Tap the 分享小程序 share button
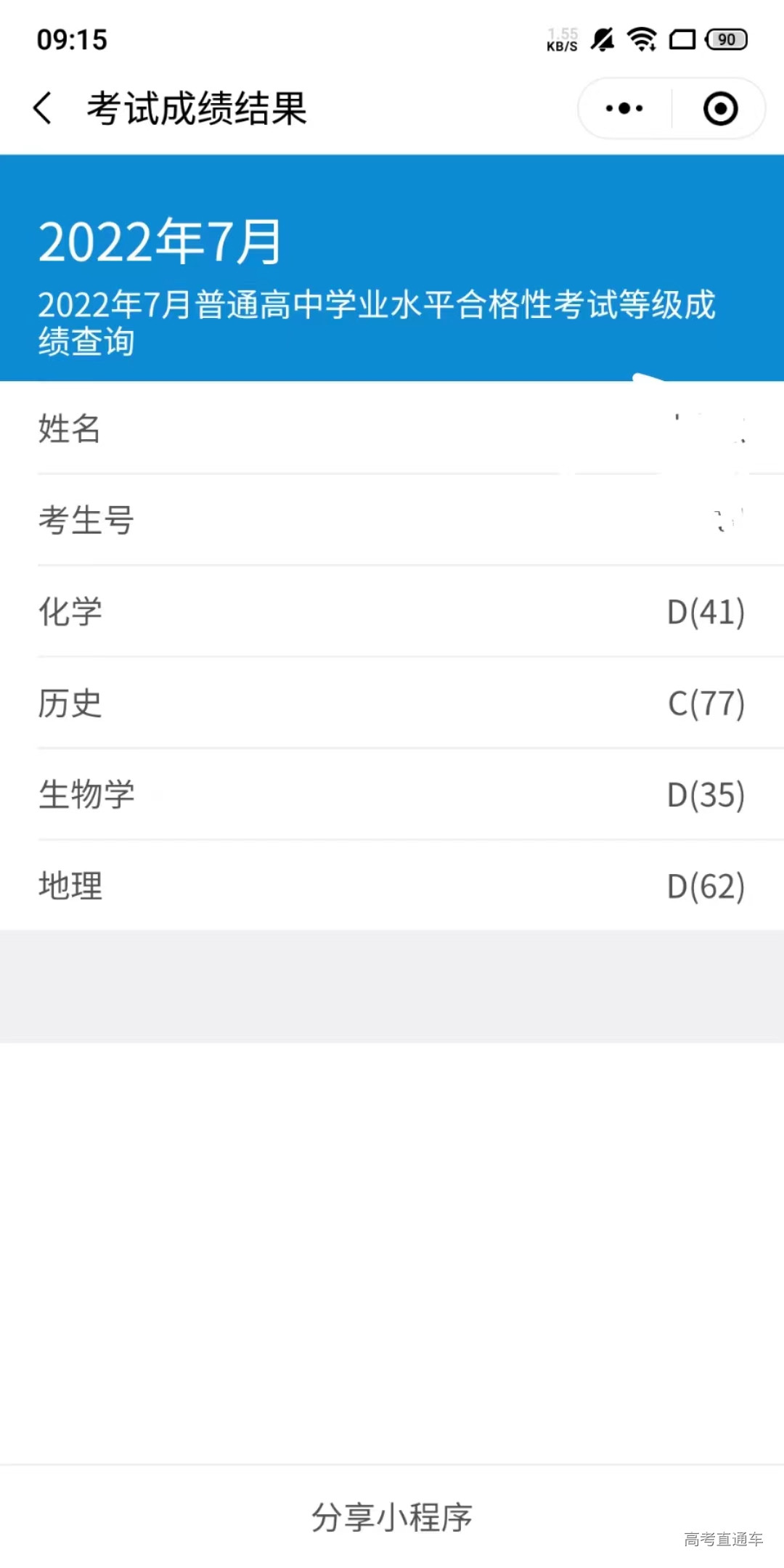 [x=392, y=1517]
